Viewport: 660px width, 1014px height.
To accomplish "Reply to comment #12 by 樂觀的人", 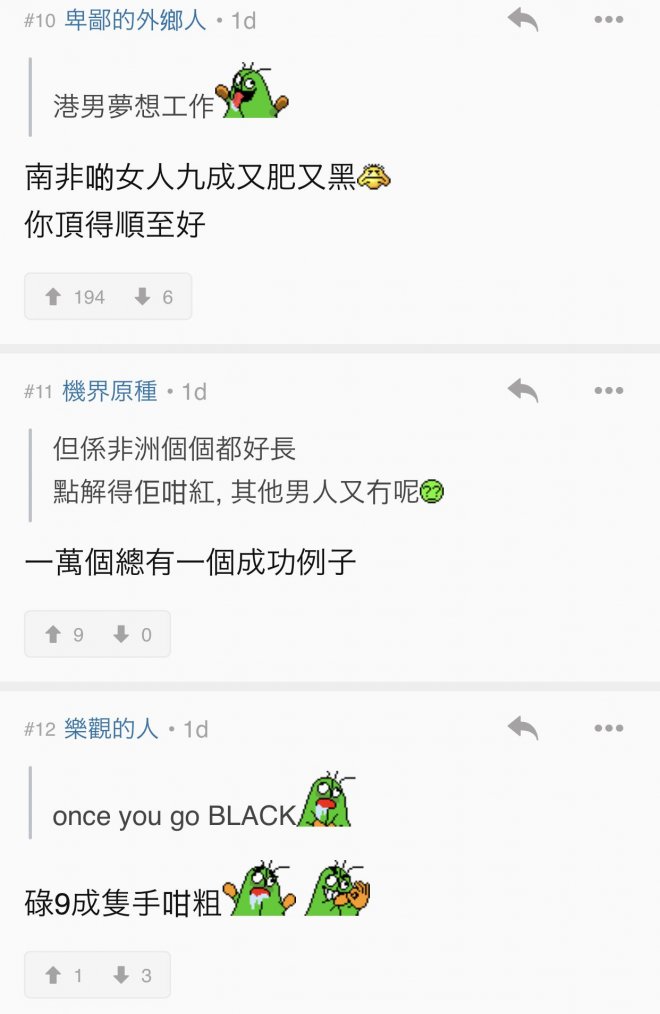I will pos(522,728).
